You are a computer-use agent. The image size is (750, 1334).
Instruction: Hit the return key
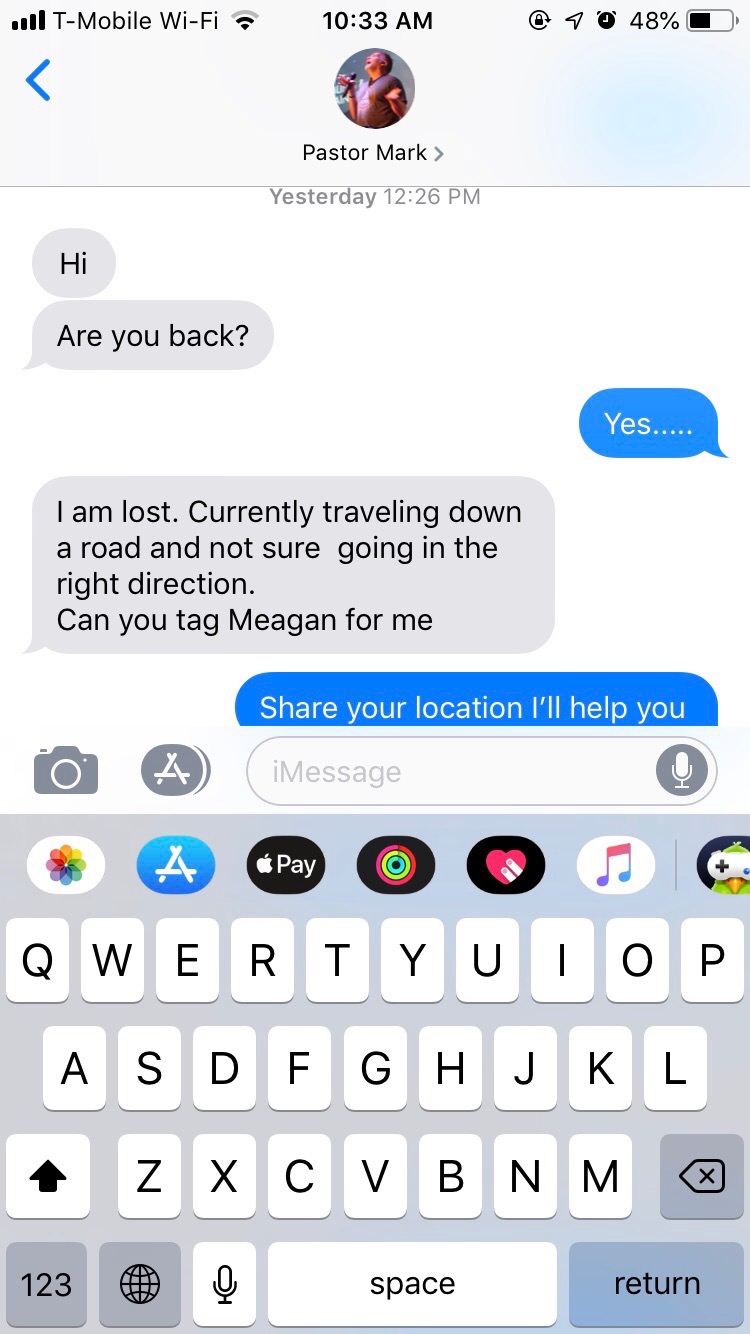tap(657, 1284)
